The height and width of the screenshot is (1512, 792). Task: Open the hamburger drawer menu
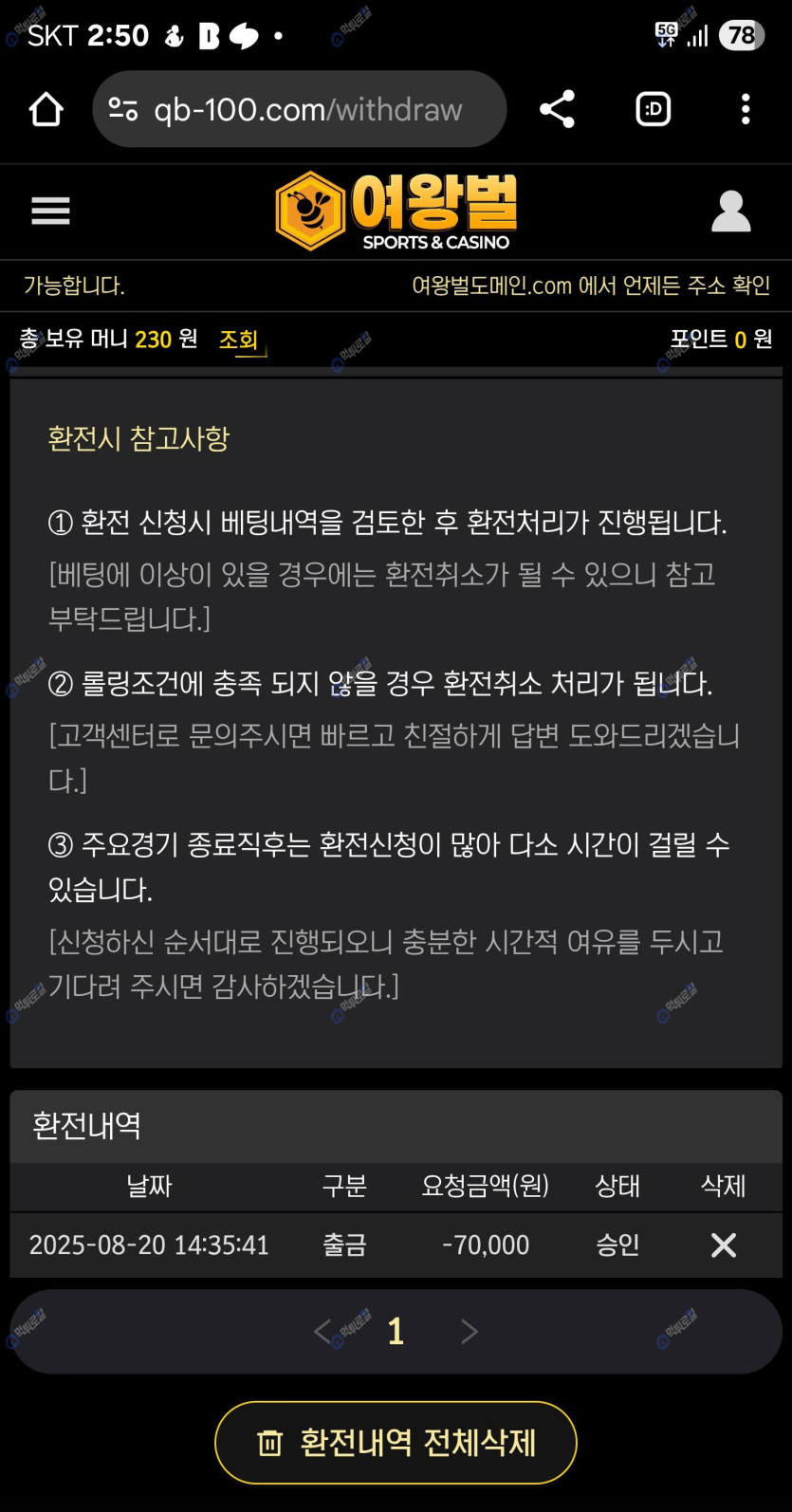(x=50, y=211)
